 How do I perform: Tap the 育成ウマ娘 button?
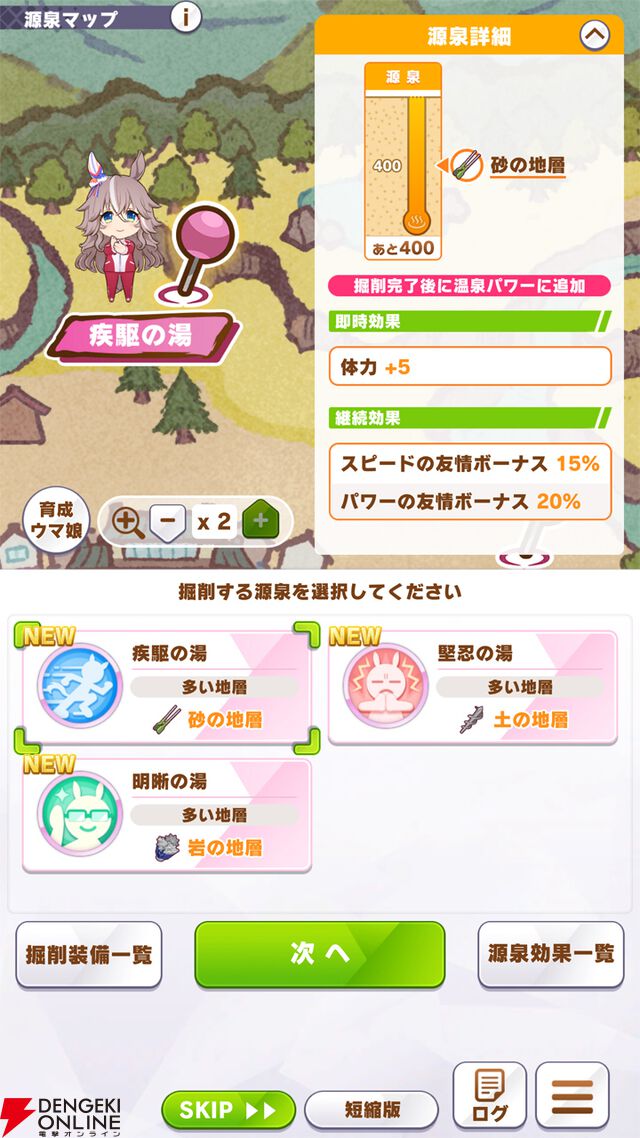pyautogui.click(x=55, y=520)
